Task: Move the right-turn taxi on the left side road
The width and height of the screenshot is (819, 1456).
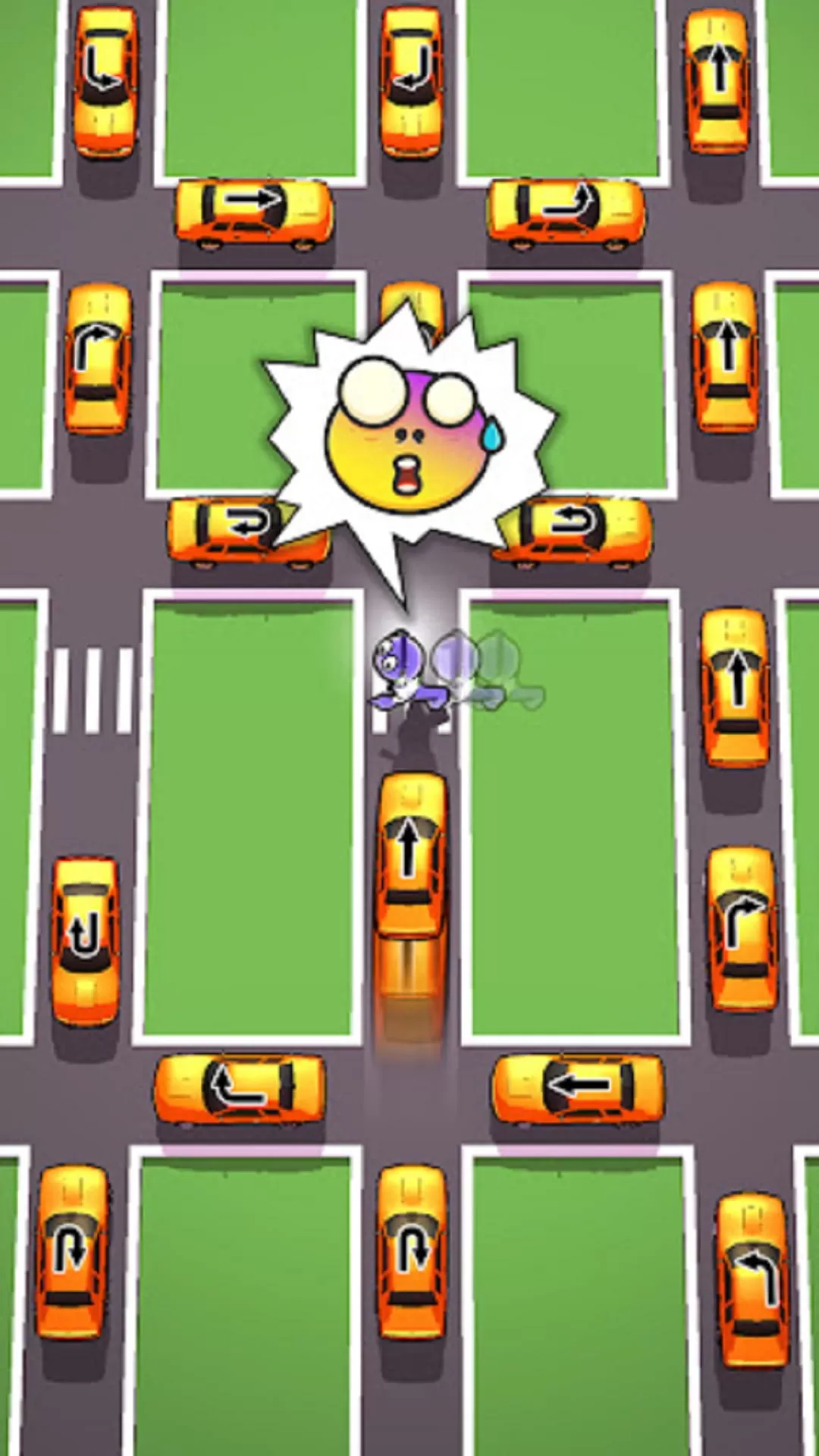Action: pos(98,358)
